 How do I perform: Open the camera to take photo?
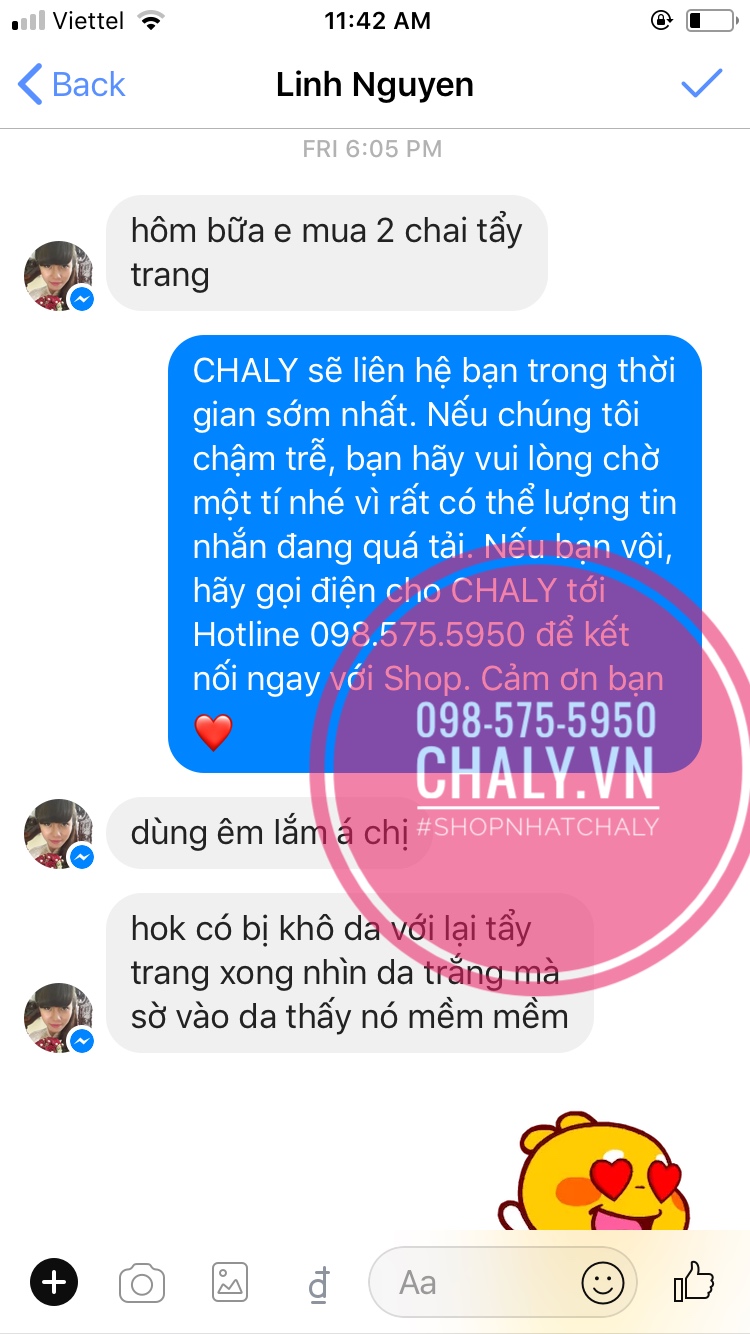(141, 1283)
